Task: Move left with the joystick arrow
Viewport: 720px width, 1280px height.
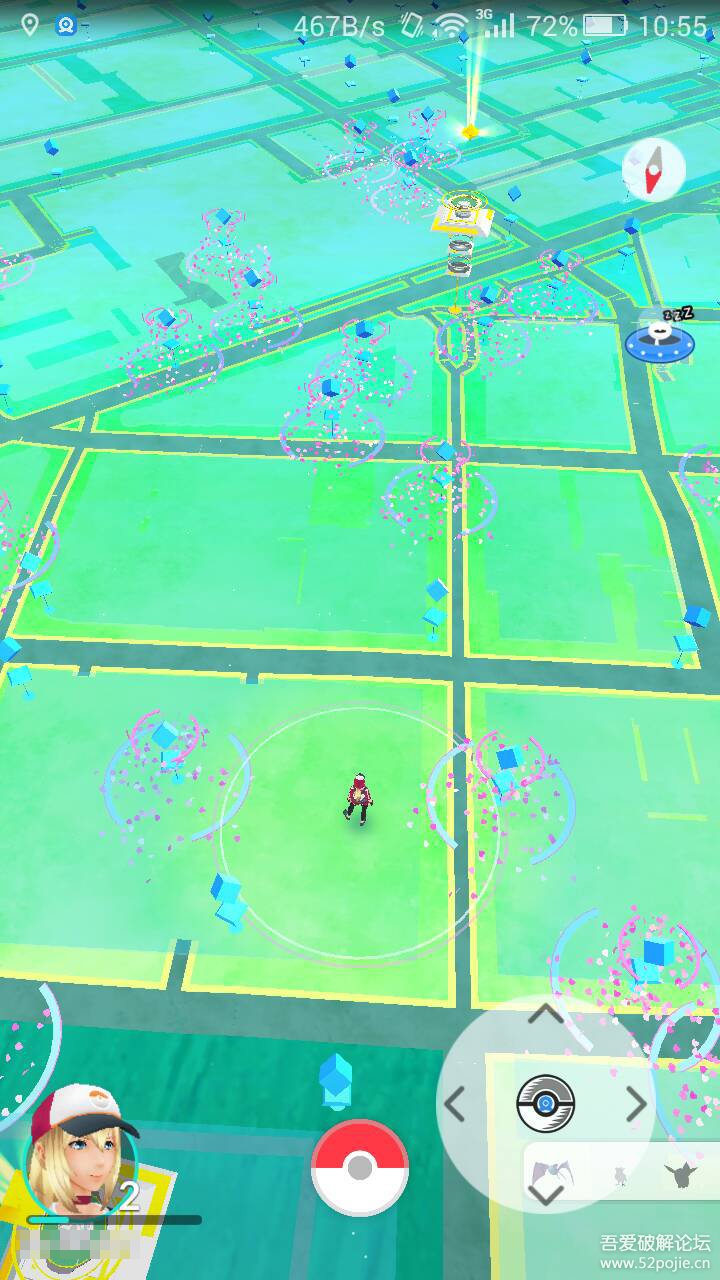Action: pos(455,1105)
